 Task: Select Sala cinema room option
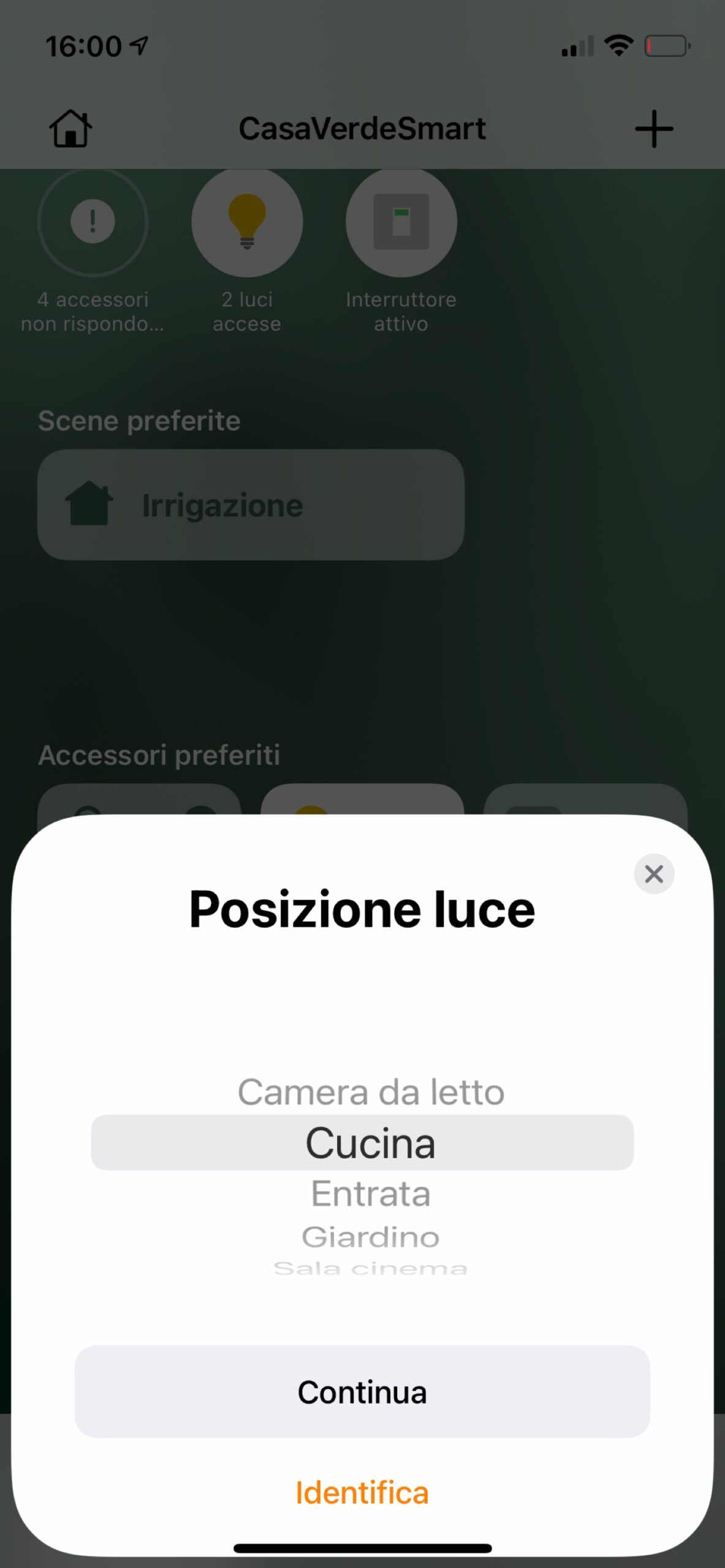(371, 1268)
